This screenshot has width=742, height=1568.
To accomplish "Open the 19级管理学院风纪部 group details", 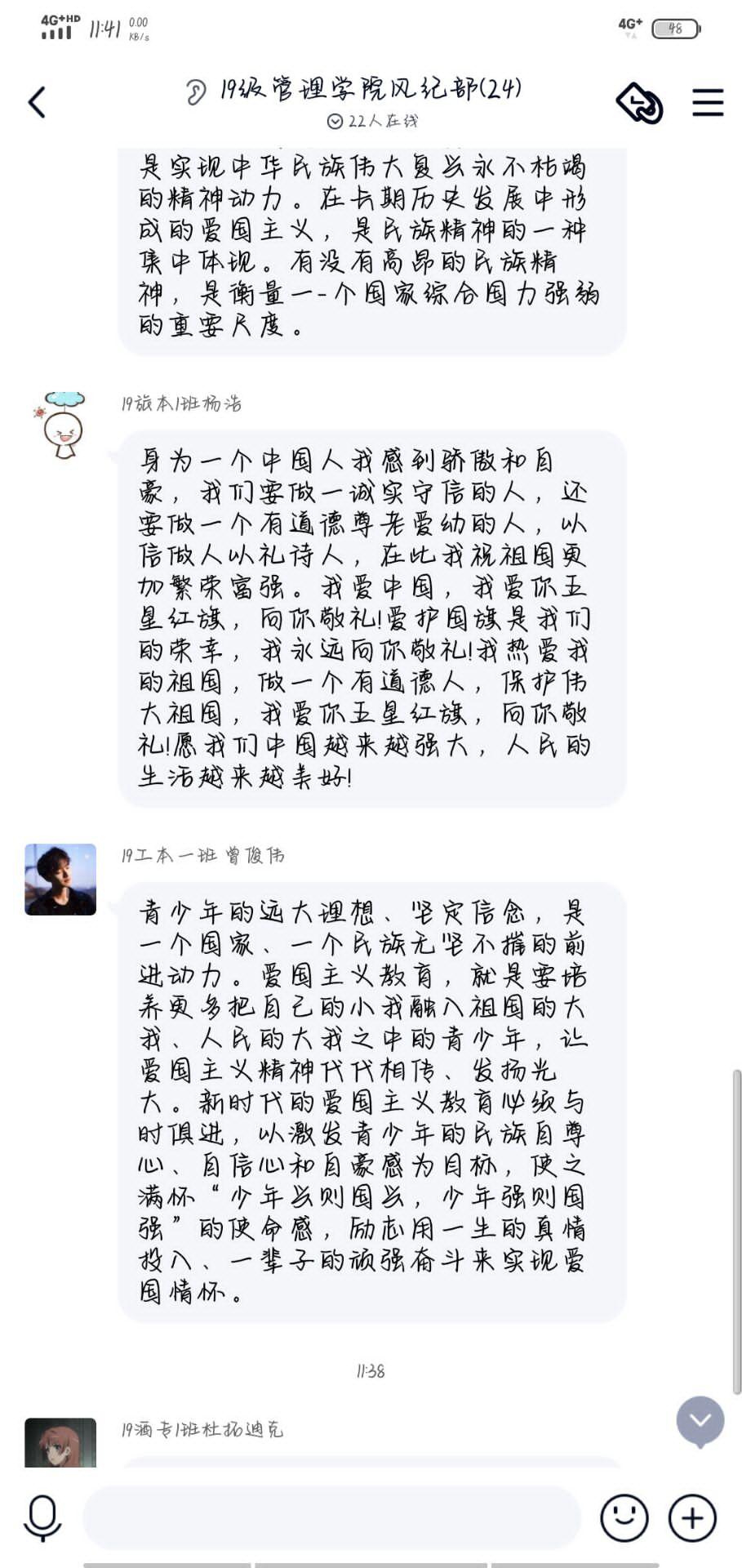I will point(370,90).
